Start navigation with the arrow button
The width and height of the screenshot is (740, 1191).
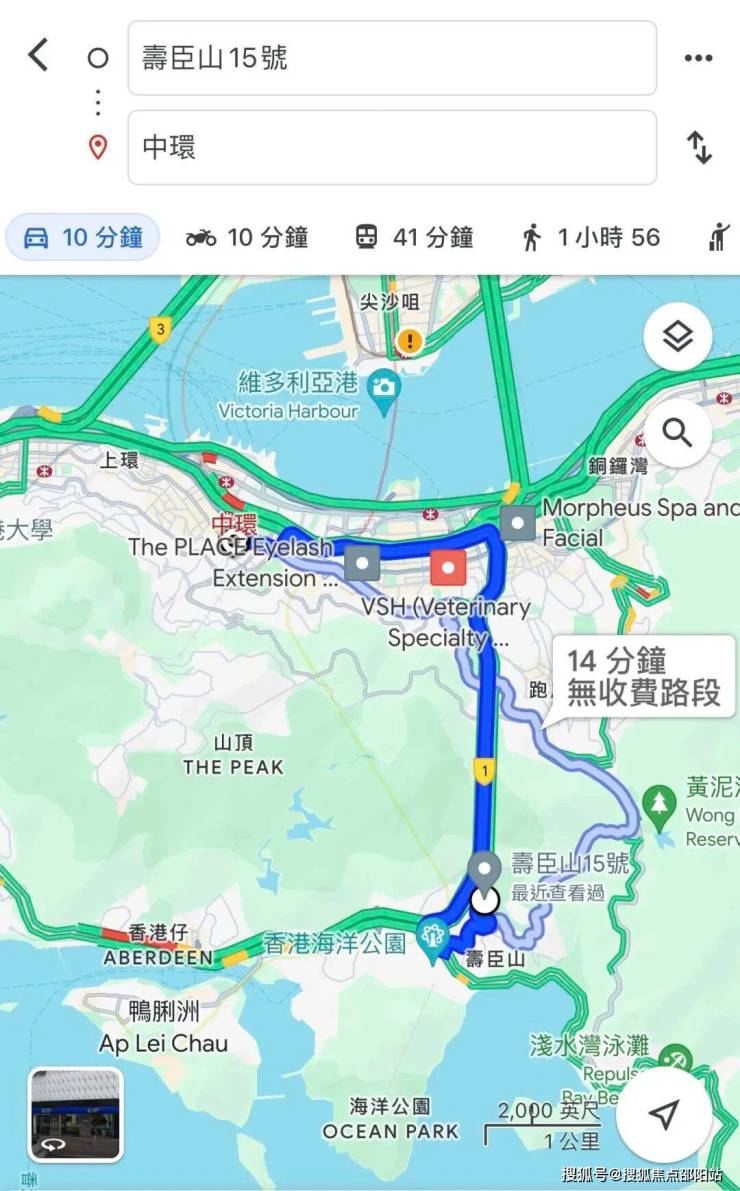[x=663, y=1114]
